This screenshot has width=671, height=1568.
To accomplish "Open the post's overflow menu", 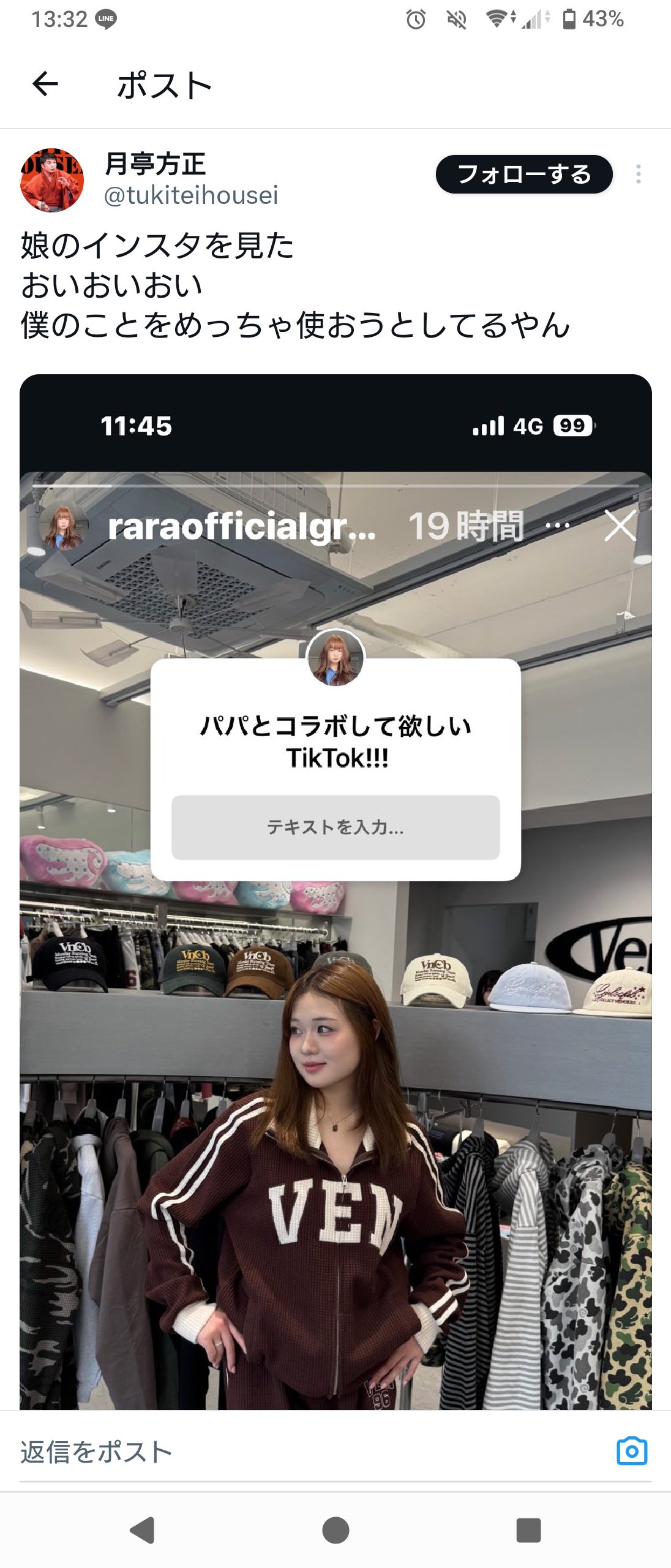I will click(x=638, y=174).
